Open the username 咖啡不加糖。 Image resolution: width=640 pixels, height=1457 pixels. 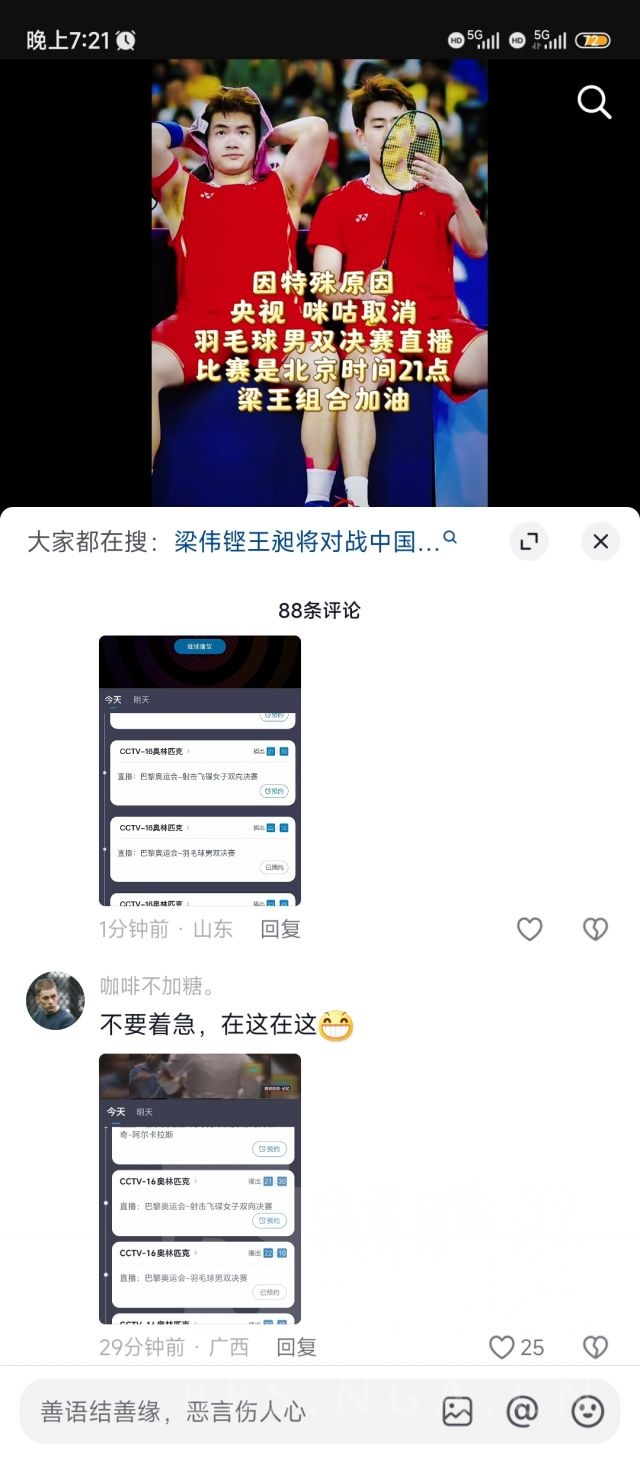pyautogui.click(x=158, y=987)
